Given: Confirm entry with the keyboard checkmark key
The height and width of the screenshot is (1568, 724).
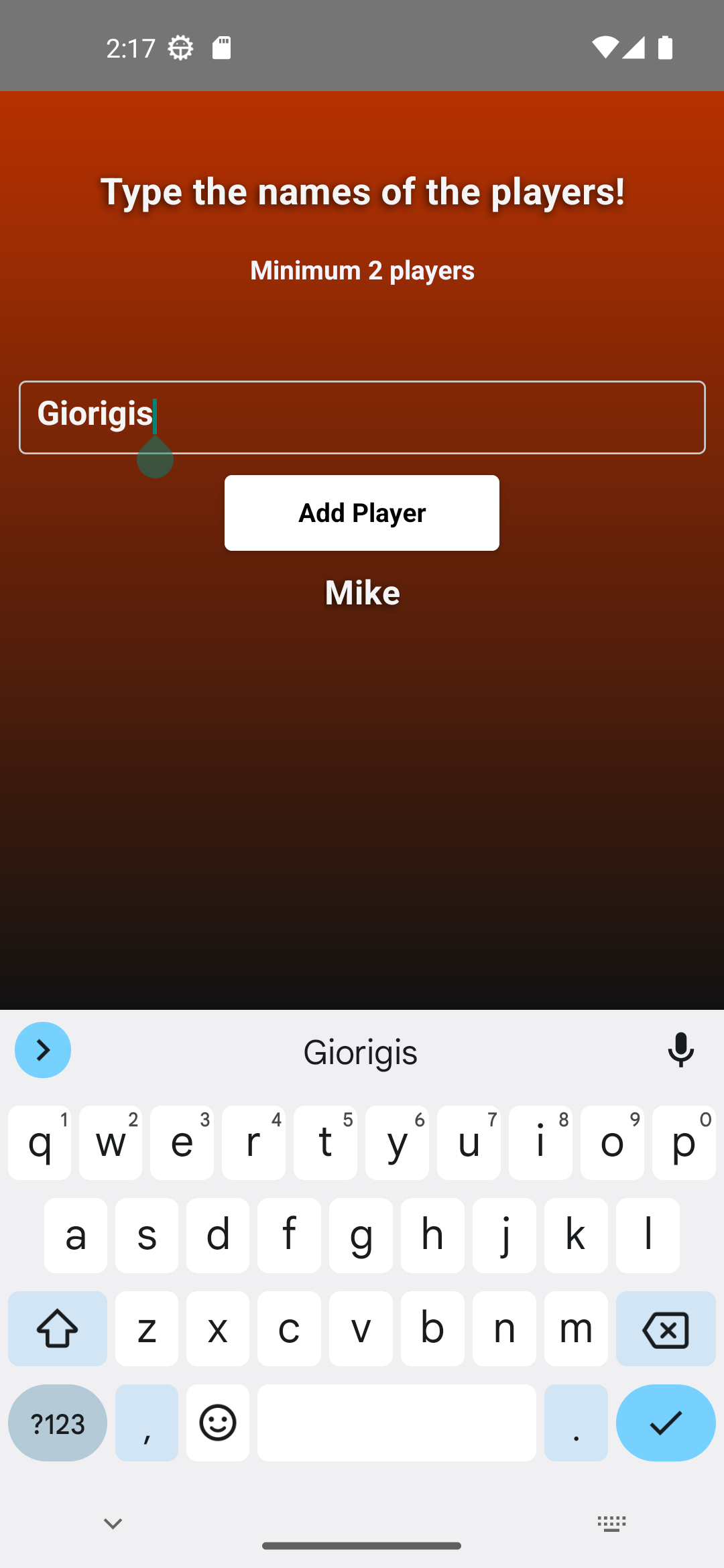Looking at the screenshot, I should pos(665,1423).
